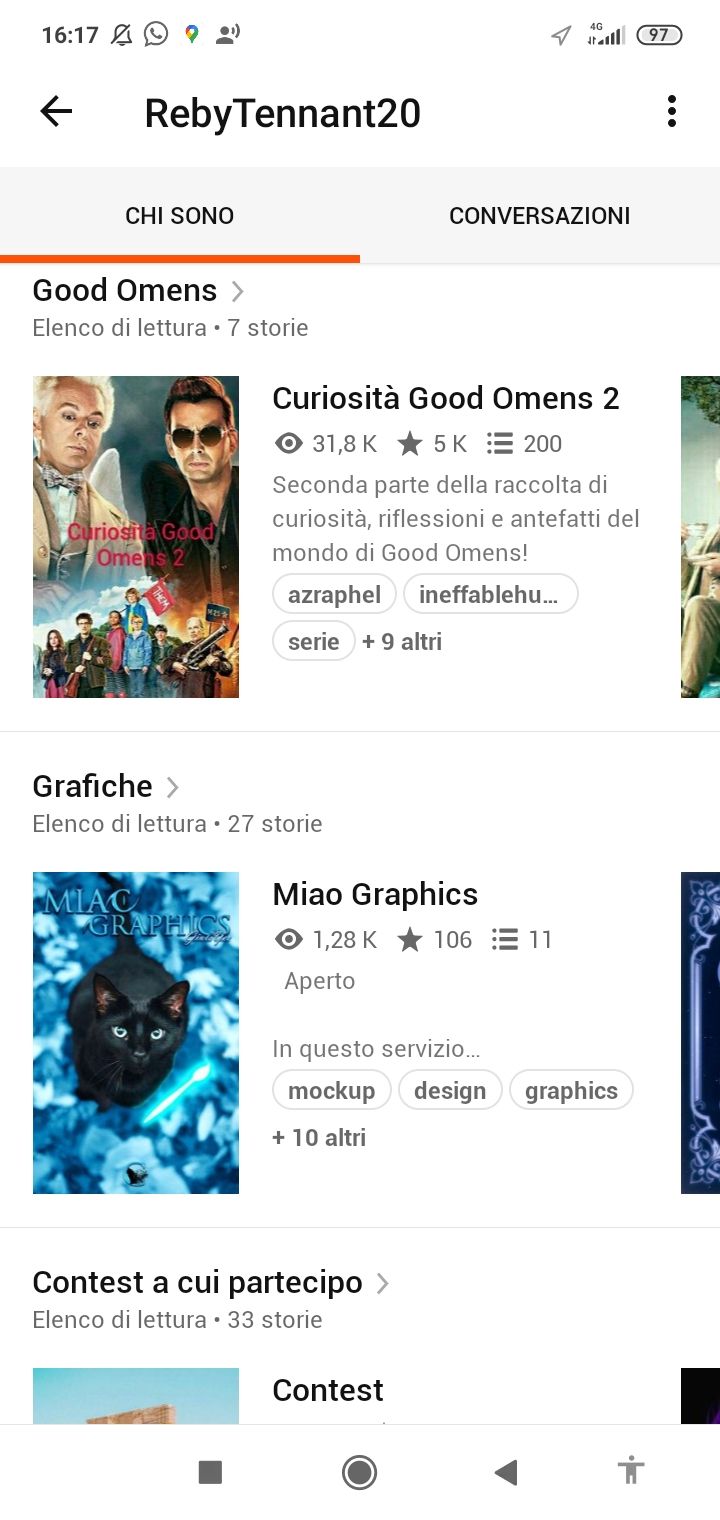The width and height of the screenshot is (720, 1520).
Task: Tap the serie tag chip
Action: [313, 642]
